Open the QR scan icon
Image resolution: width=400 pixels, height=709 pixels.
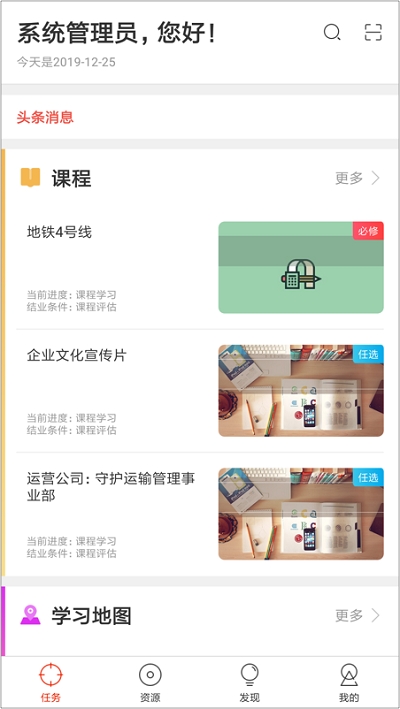(373, 33)
